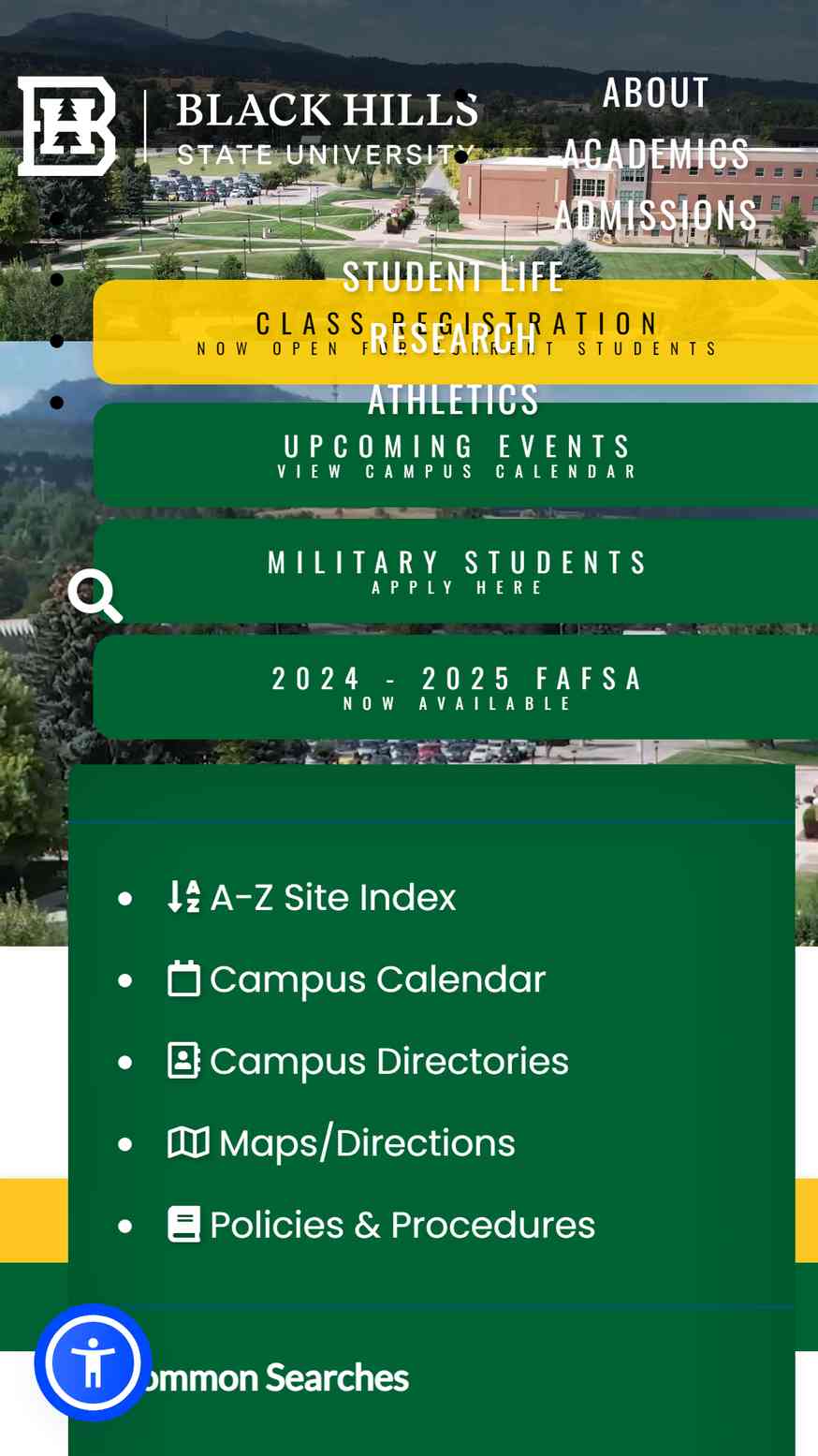Open the 2024 - 2025 FAFSA button
Image resolution: width=818 pixels, height=1456 pixels.
point(456,687)
